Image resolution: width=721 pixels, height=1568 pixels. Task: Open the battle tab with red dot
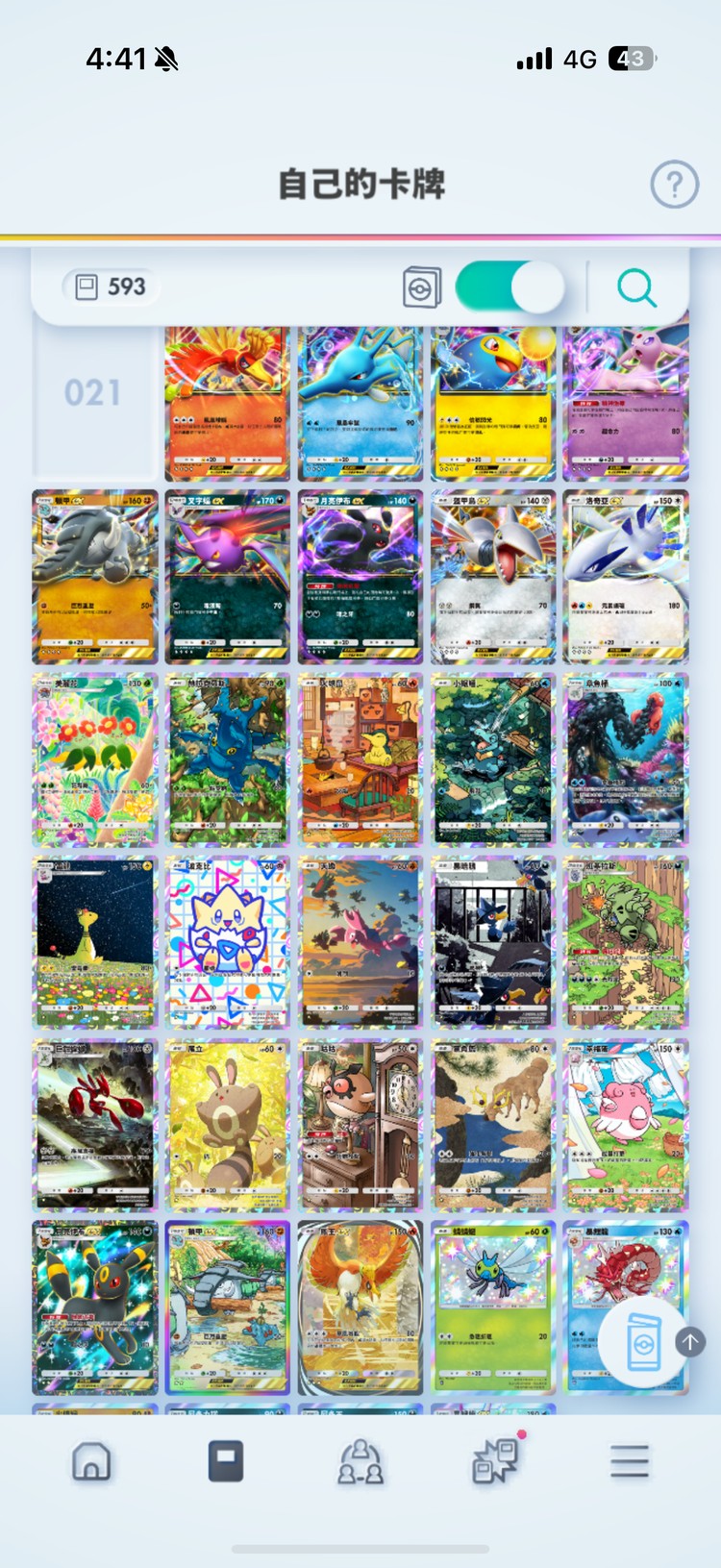[495, 1461]
